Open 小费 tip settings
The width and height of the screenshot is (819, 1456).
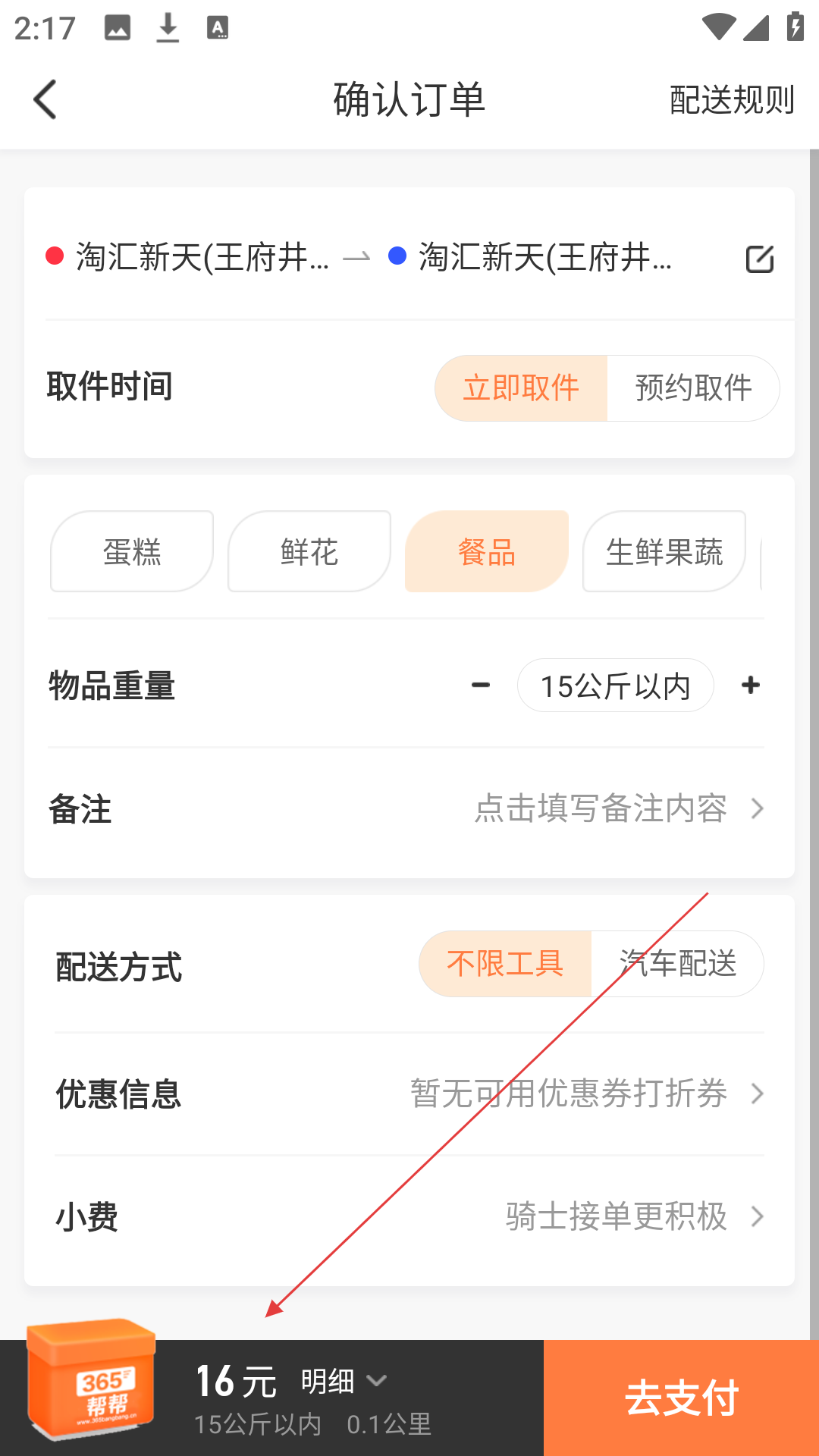409,1217
